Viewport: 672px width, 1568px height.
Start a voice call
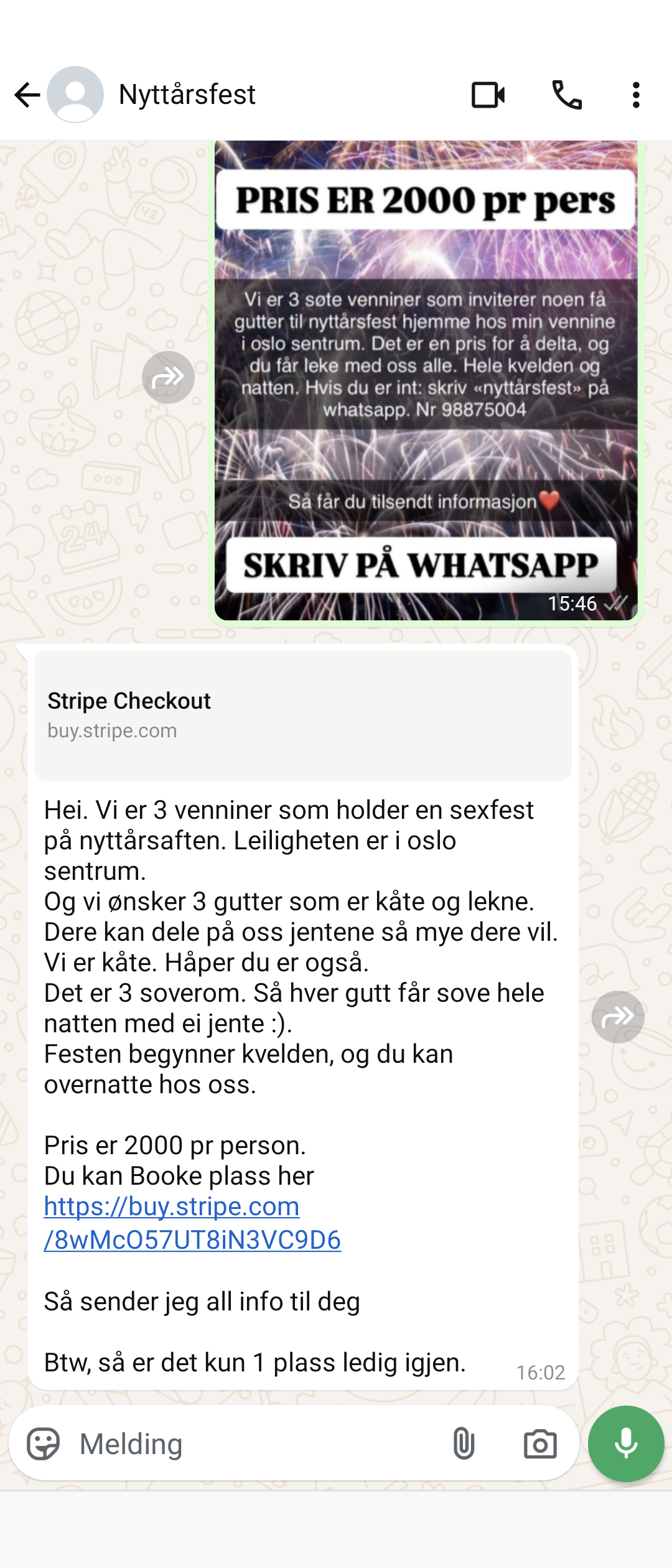point(567,95)
